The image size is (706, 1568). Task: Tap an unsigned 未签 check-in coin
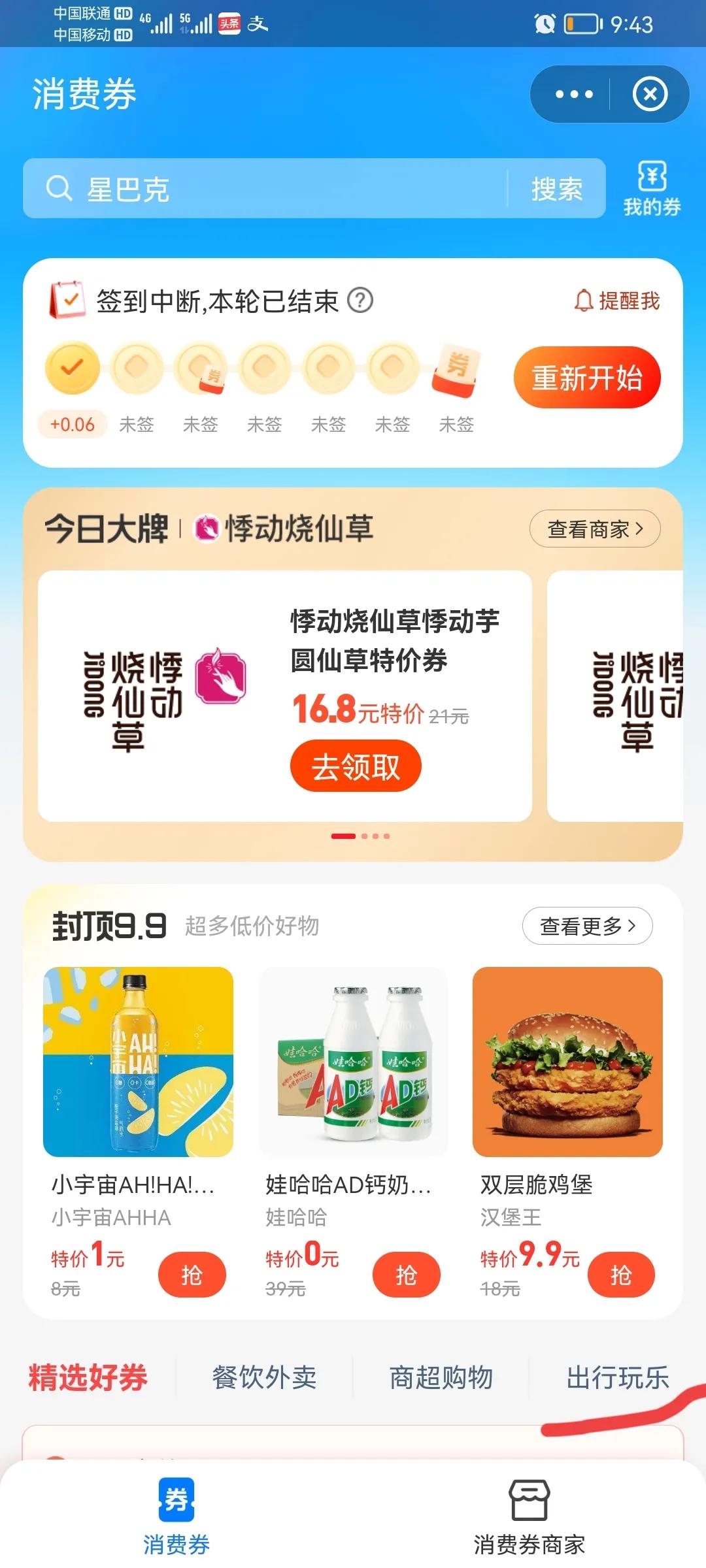point(136,368)
